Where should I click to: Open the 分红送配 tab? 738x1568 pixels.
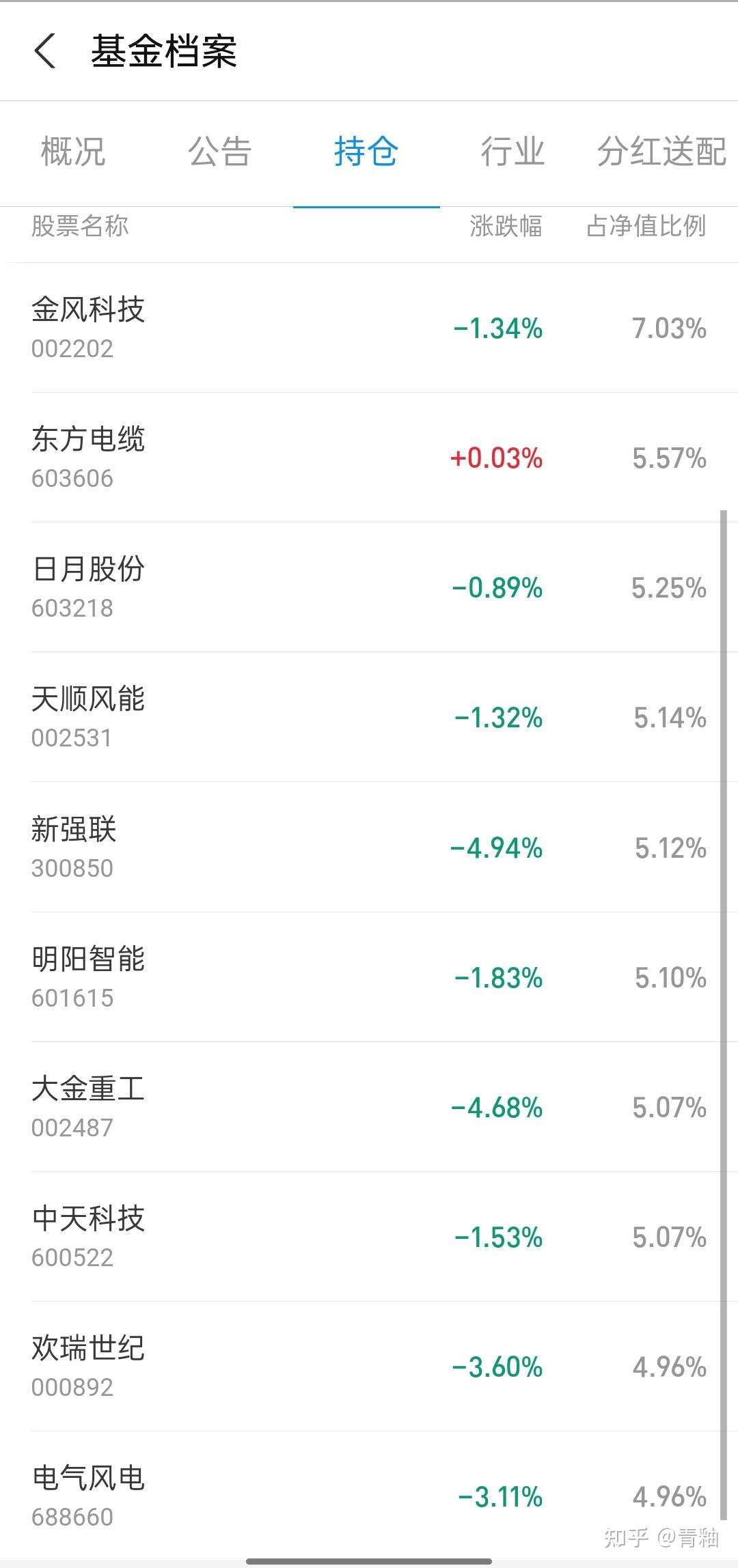pos(661,152)
